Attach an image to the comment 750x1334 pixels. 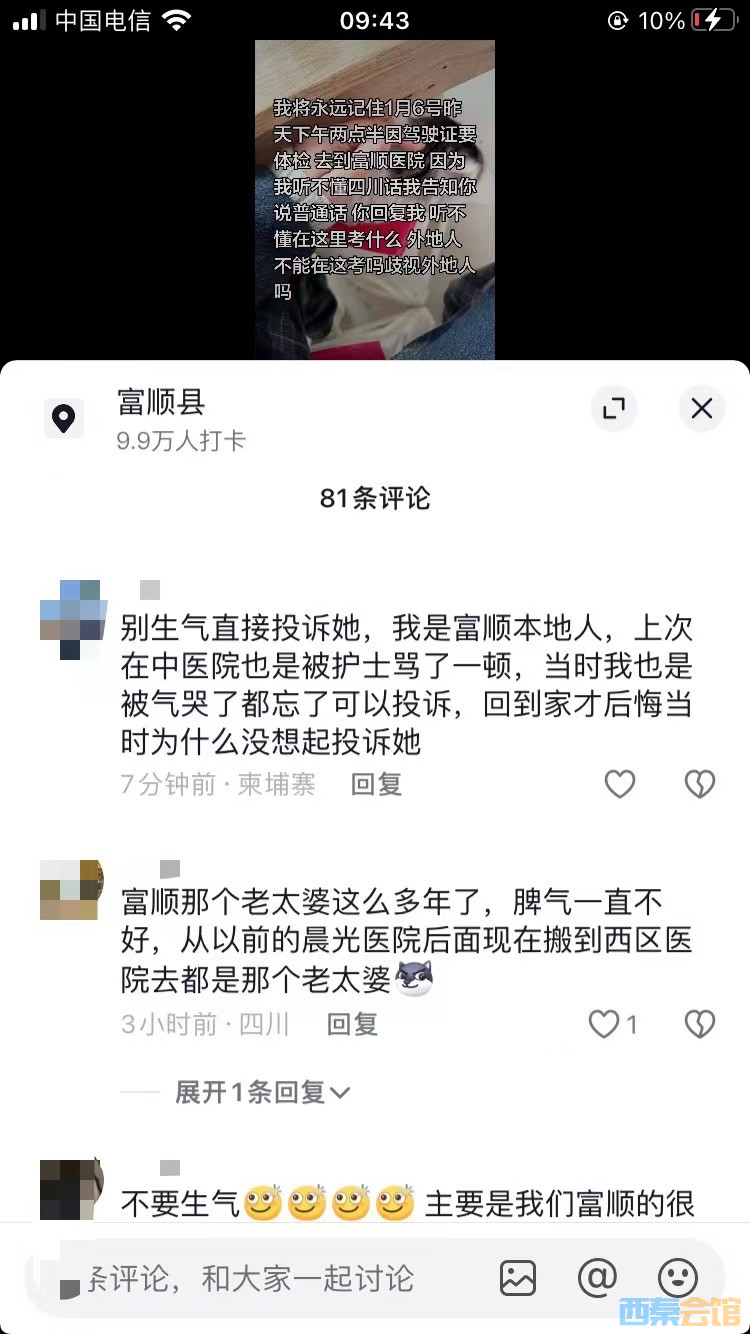tap(518, 1277)
